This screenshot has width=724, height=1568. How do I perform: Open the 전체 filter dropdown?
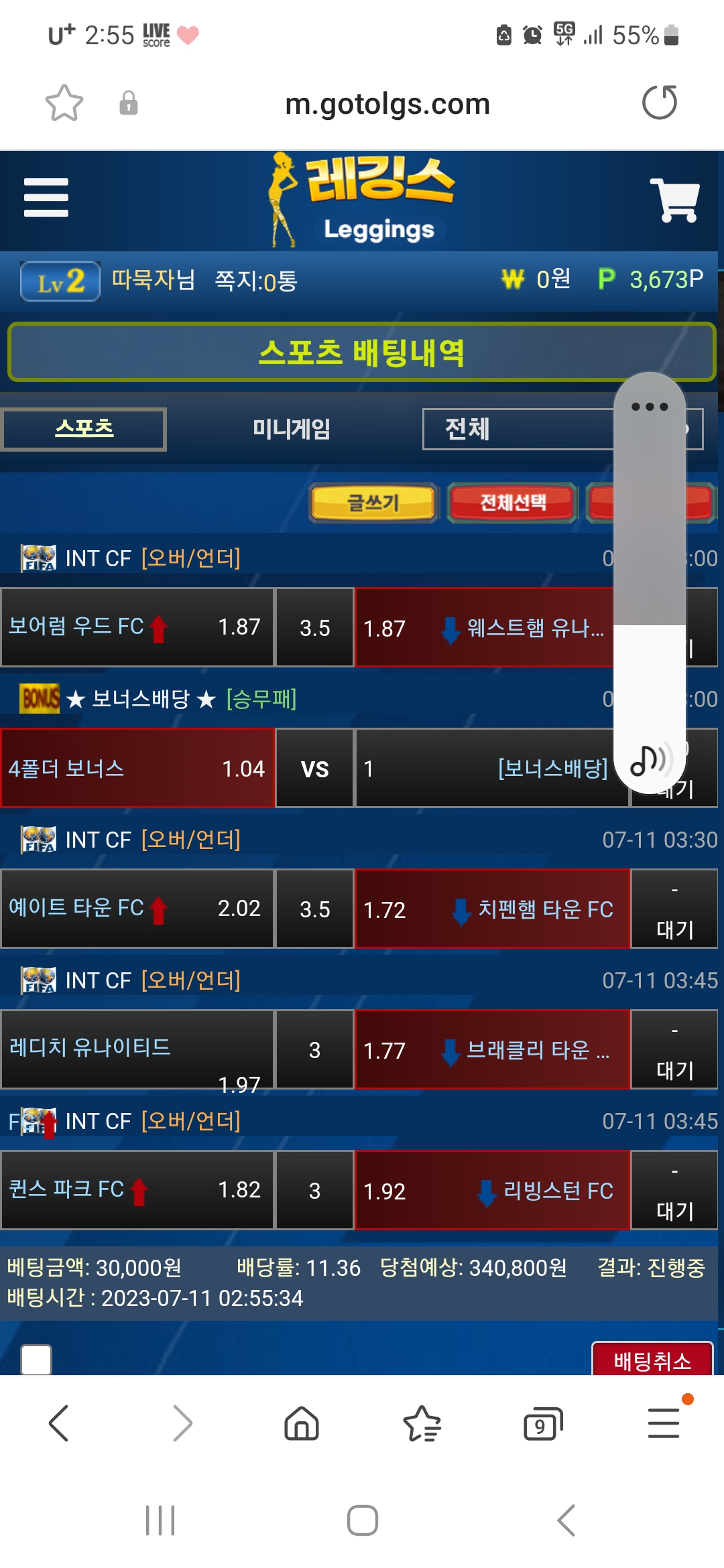click(x=516, y=429)
